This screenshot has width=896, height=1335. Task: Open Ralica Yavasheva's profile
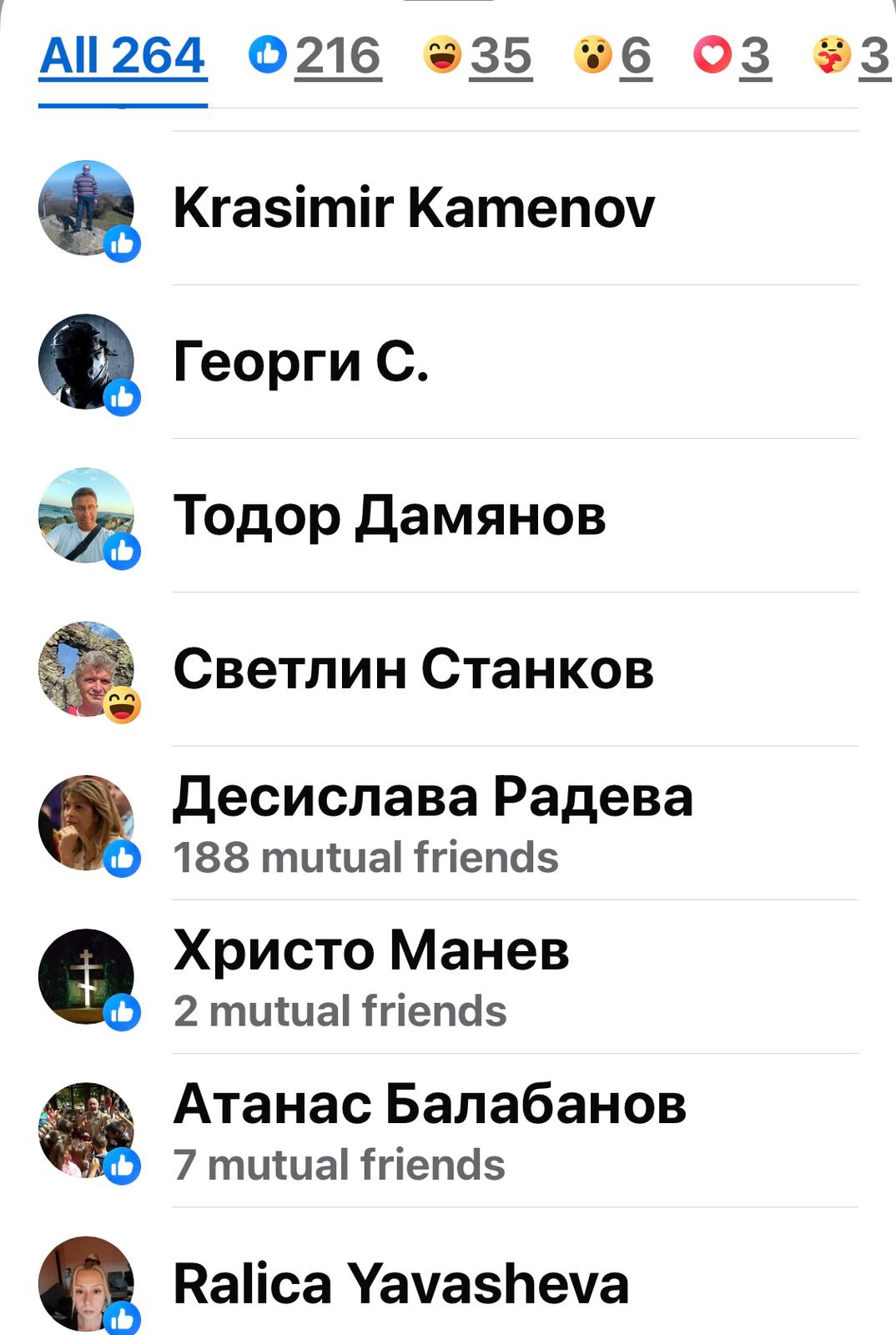click(x=400, y=1282)
